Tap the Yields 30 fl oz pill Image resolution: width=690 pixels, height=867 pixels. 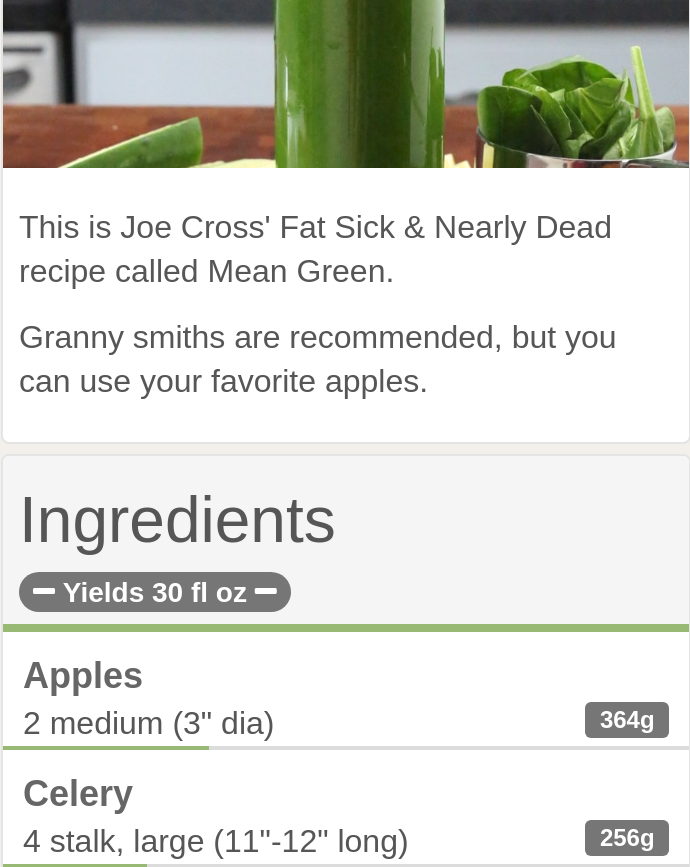(154, 592)
